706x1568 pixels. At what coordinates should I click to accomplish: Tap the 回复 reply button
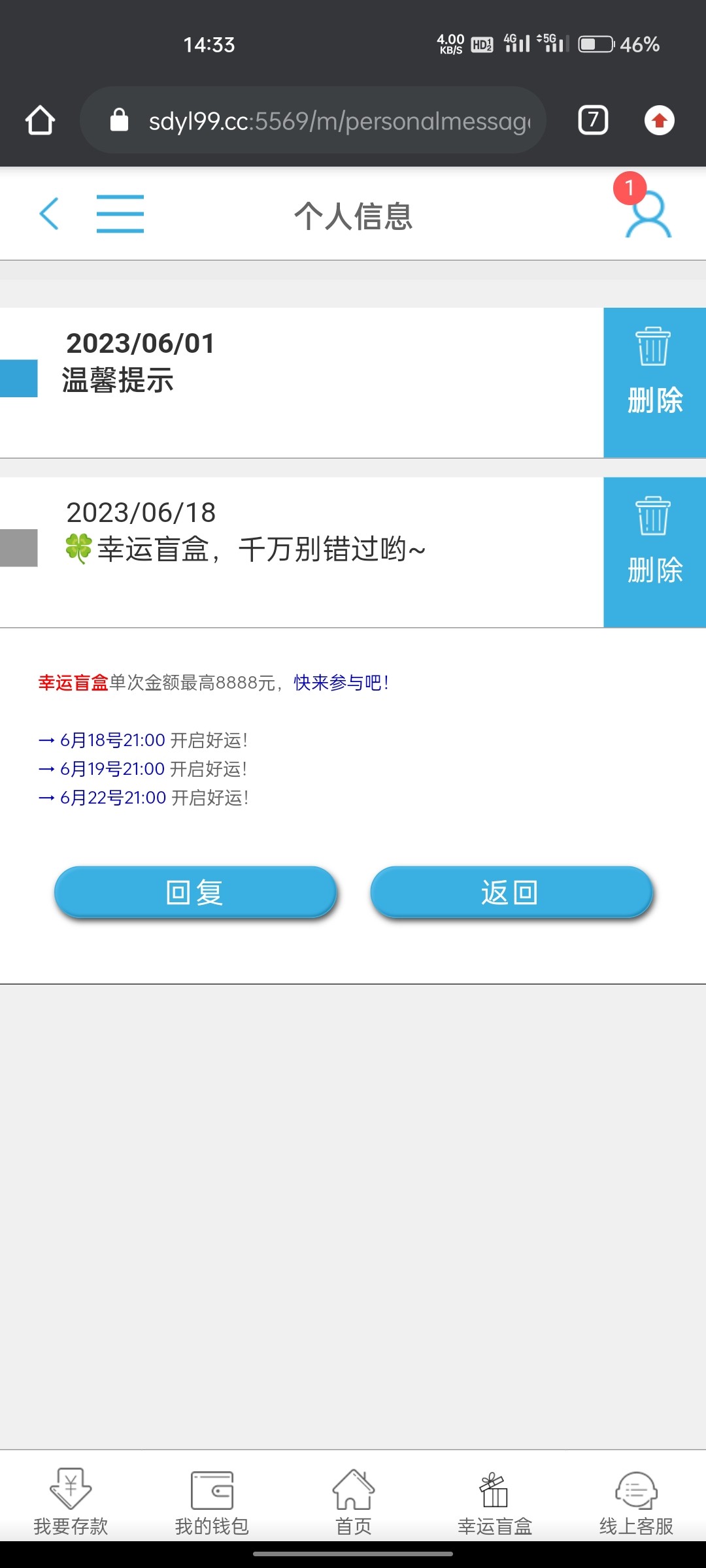tap(195, 892)
